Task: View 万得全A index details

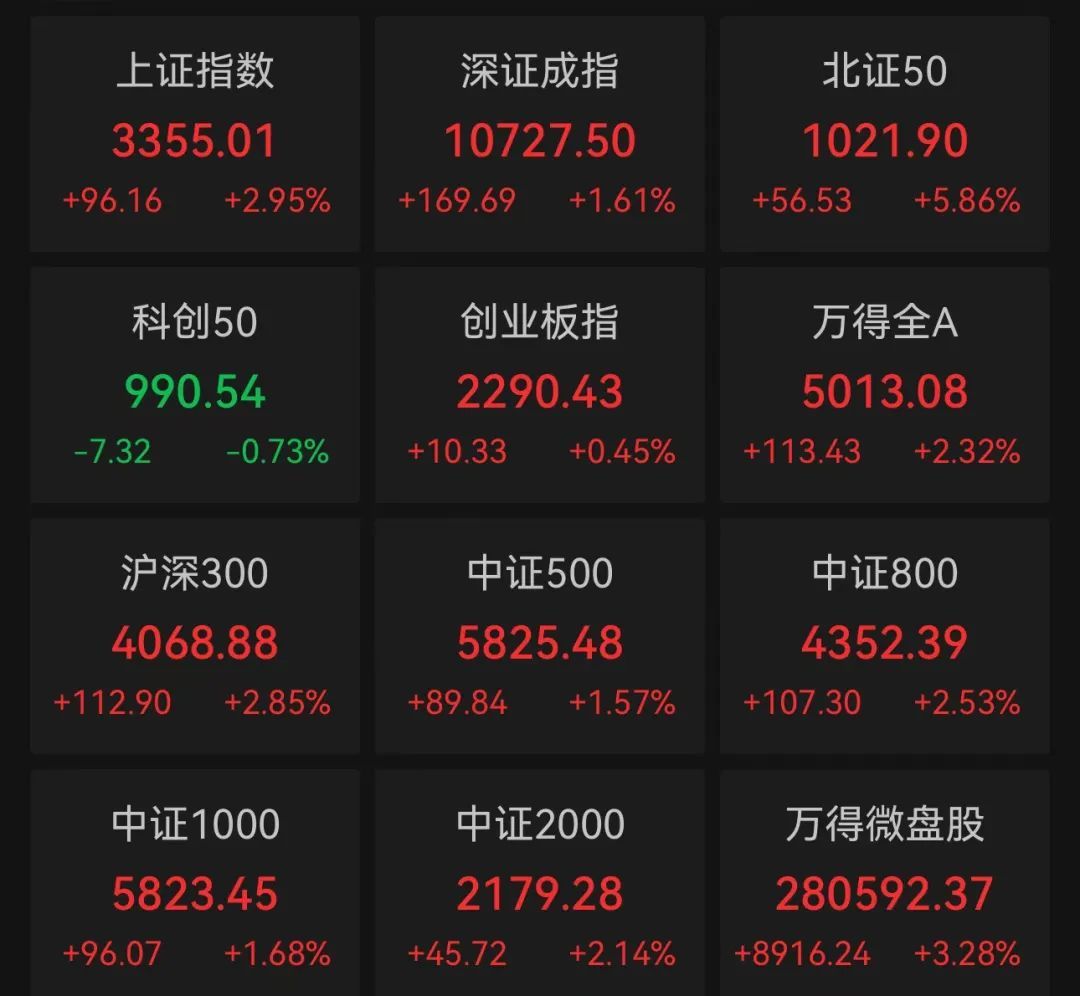Action: tap(885, 385)
